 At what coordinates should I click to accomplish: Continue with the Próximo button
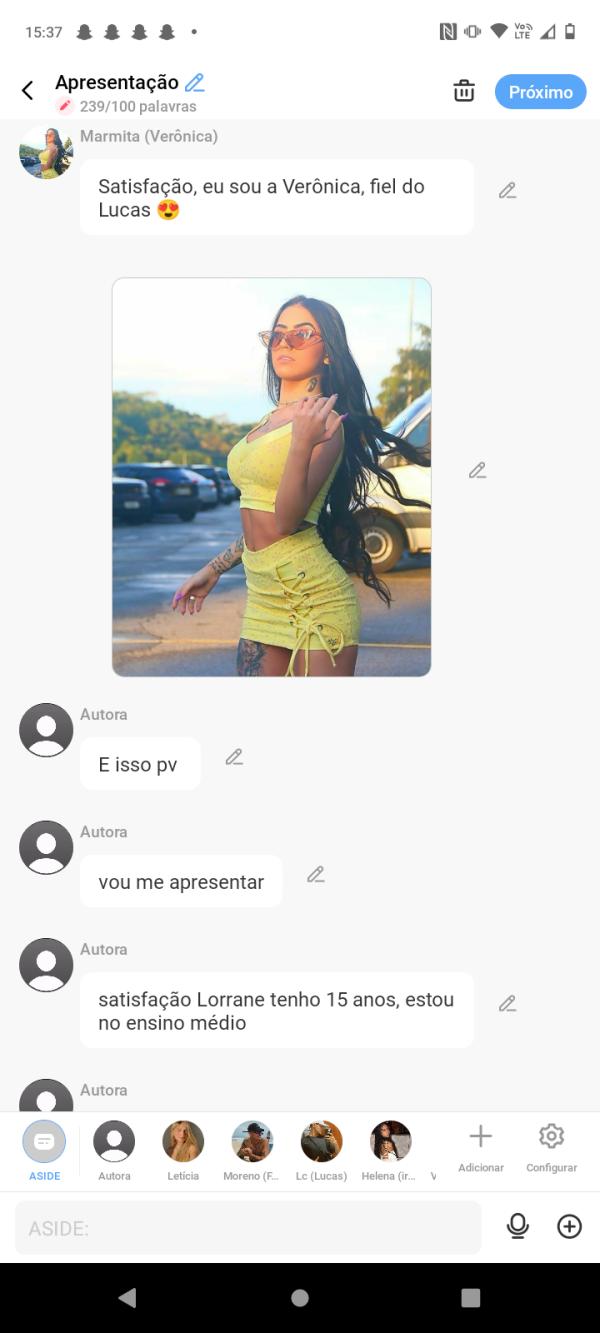click(540, 92)
